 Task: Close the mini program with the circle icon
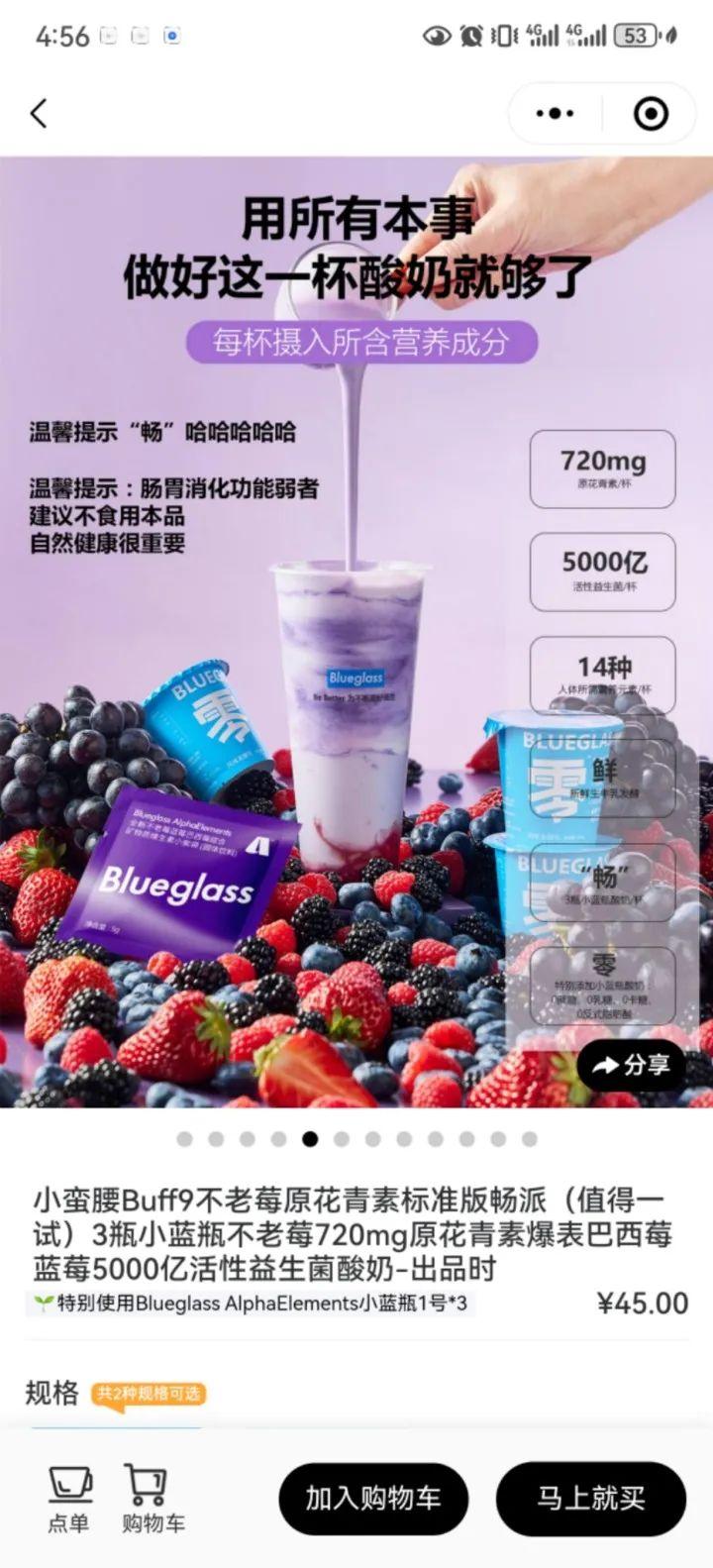point(651,114)
